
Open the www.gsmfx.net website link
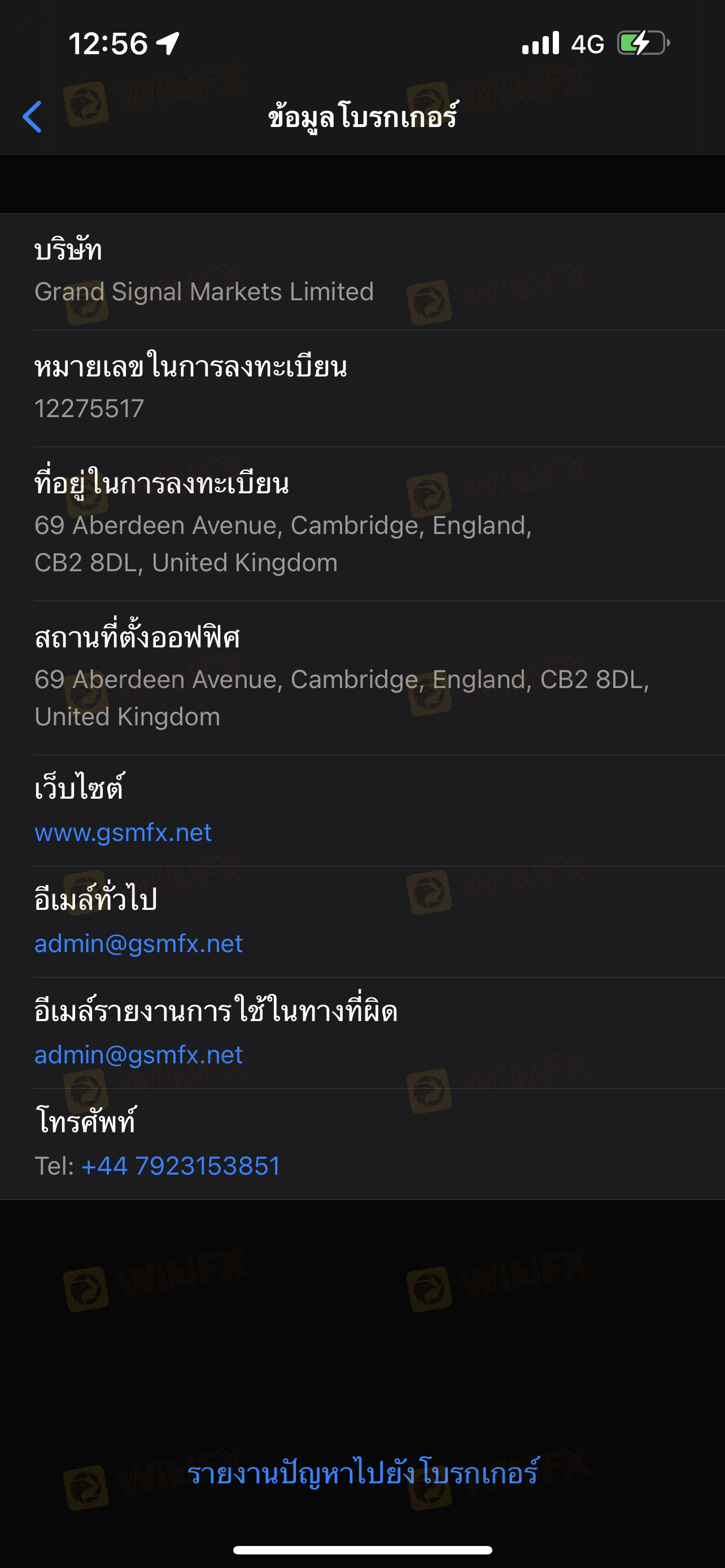123,832
